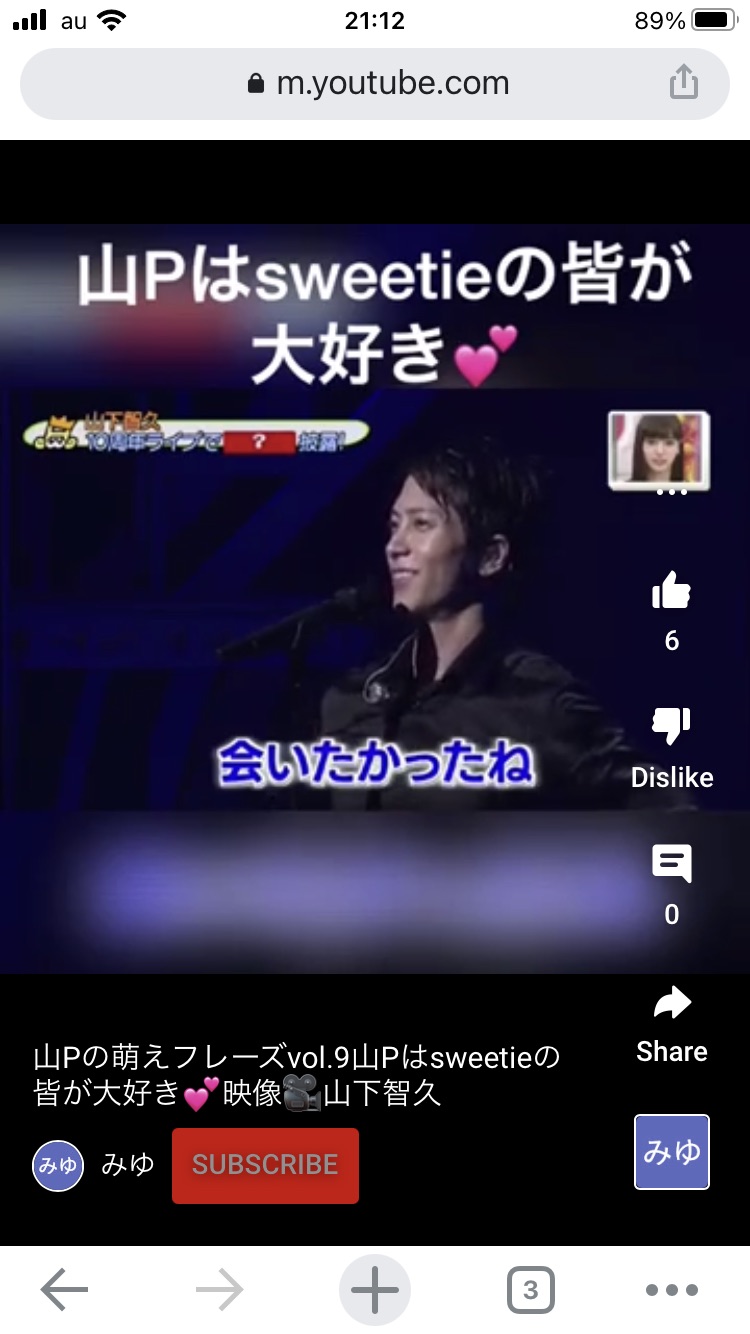Open the みゆ channel avatar
The height and width of the screenshot is (1334, 750).
(58, 1165)
